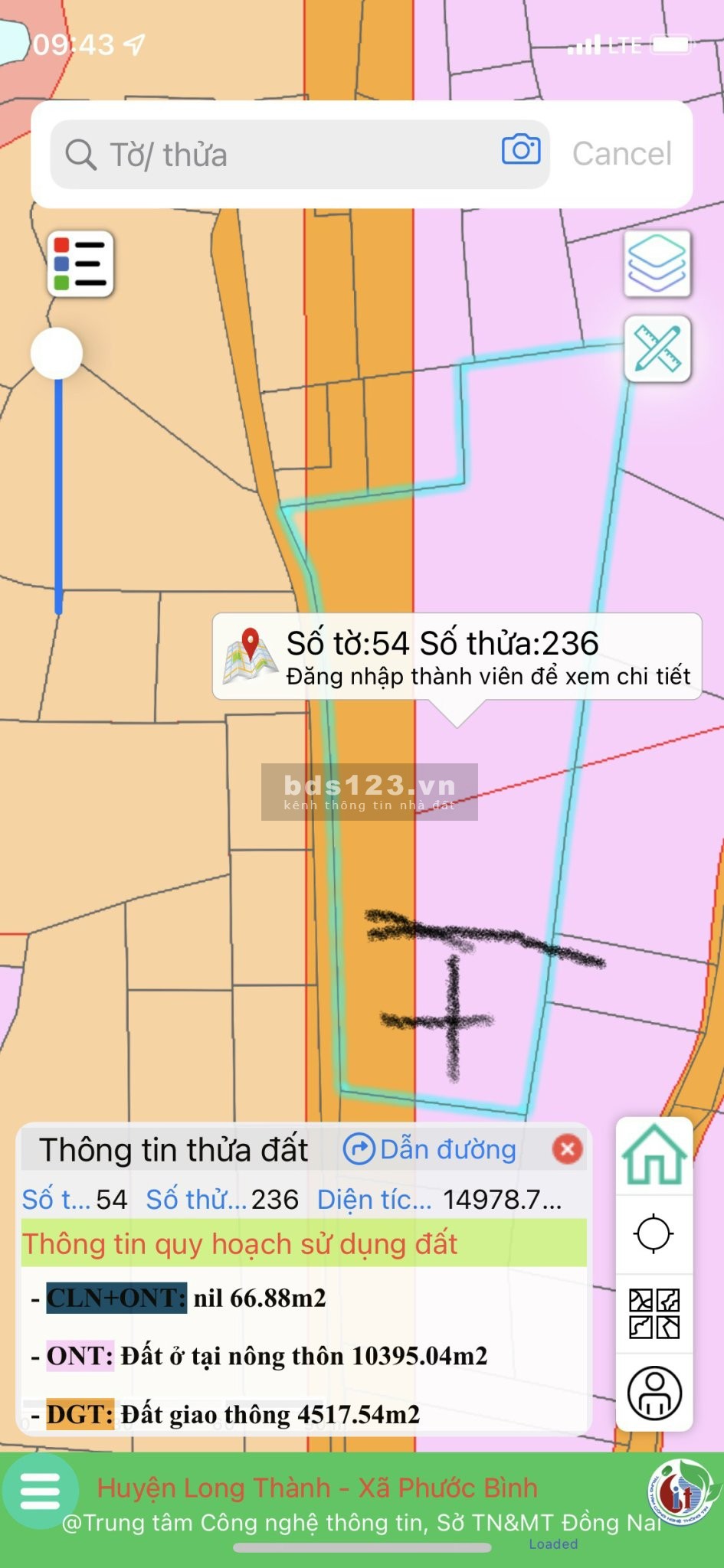Open the green hamburger menu
724x1568 pixels.
(40, 1491)
